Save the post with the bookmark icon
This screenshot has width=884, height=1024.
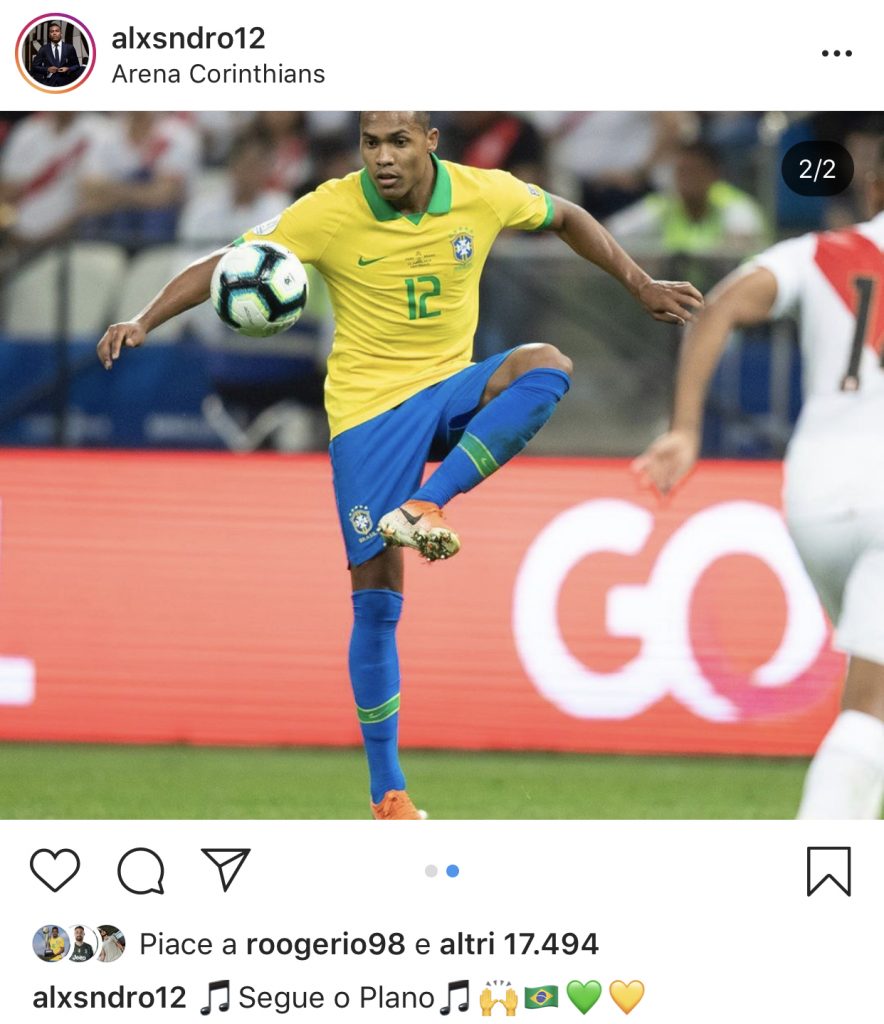828,871
